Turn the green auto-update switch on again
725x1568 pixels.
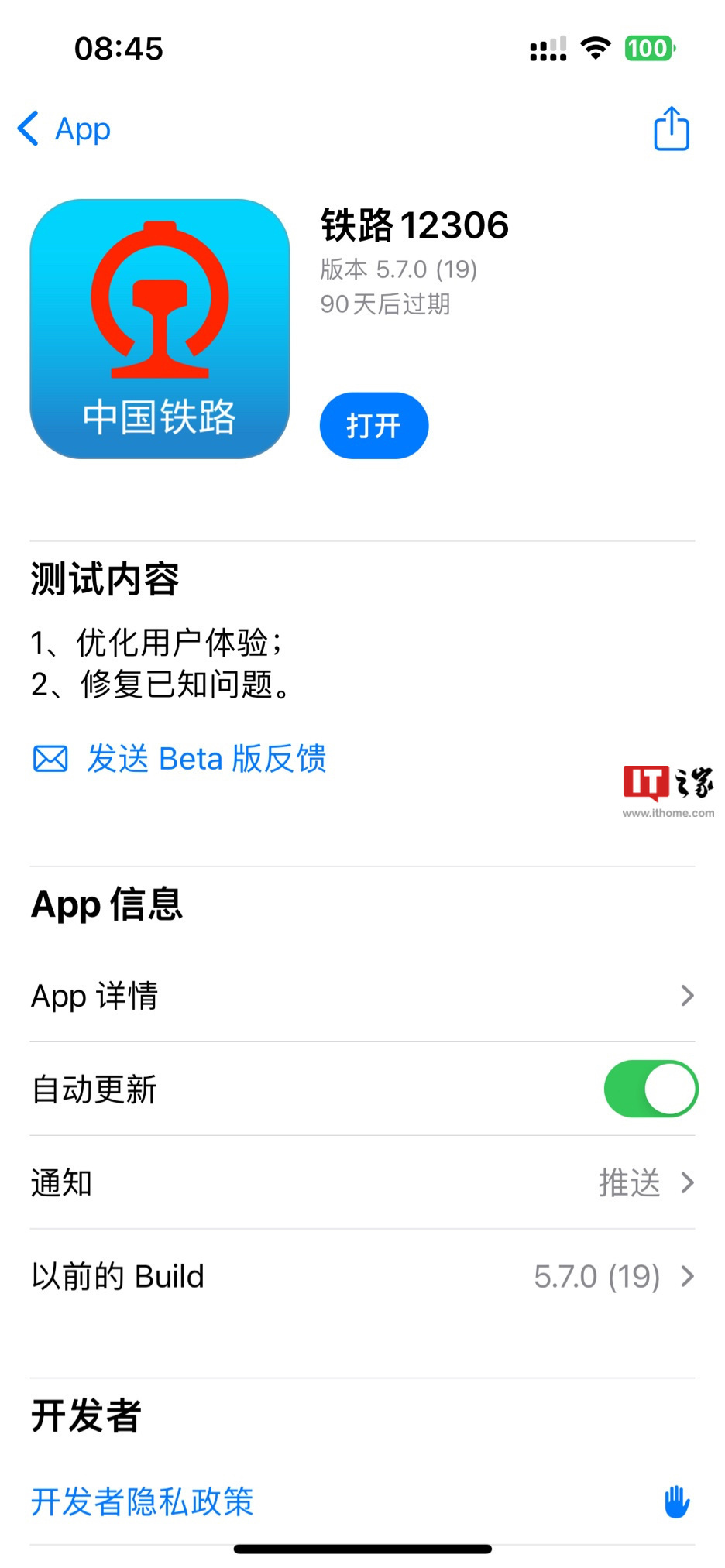[x=651, y=1089]
